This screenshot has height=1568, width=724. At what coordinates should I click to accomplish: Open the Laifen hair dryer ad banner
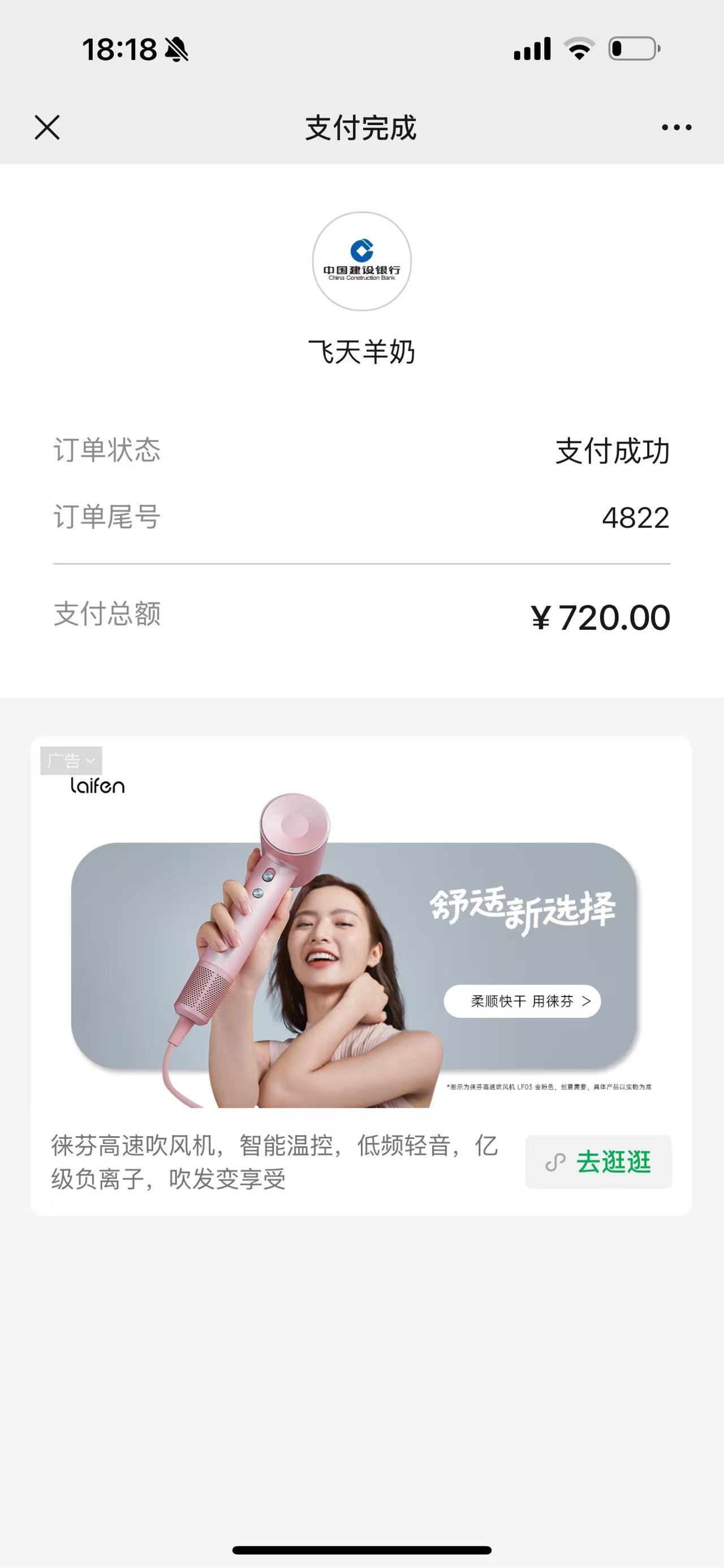pyautogui.click(x=360, y=950)
